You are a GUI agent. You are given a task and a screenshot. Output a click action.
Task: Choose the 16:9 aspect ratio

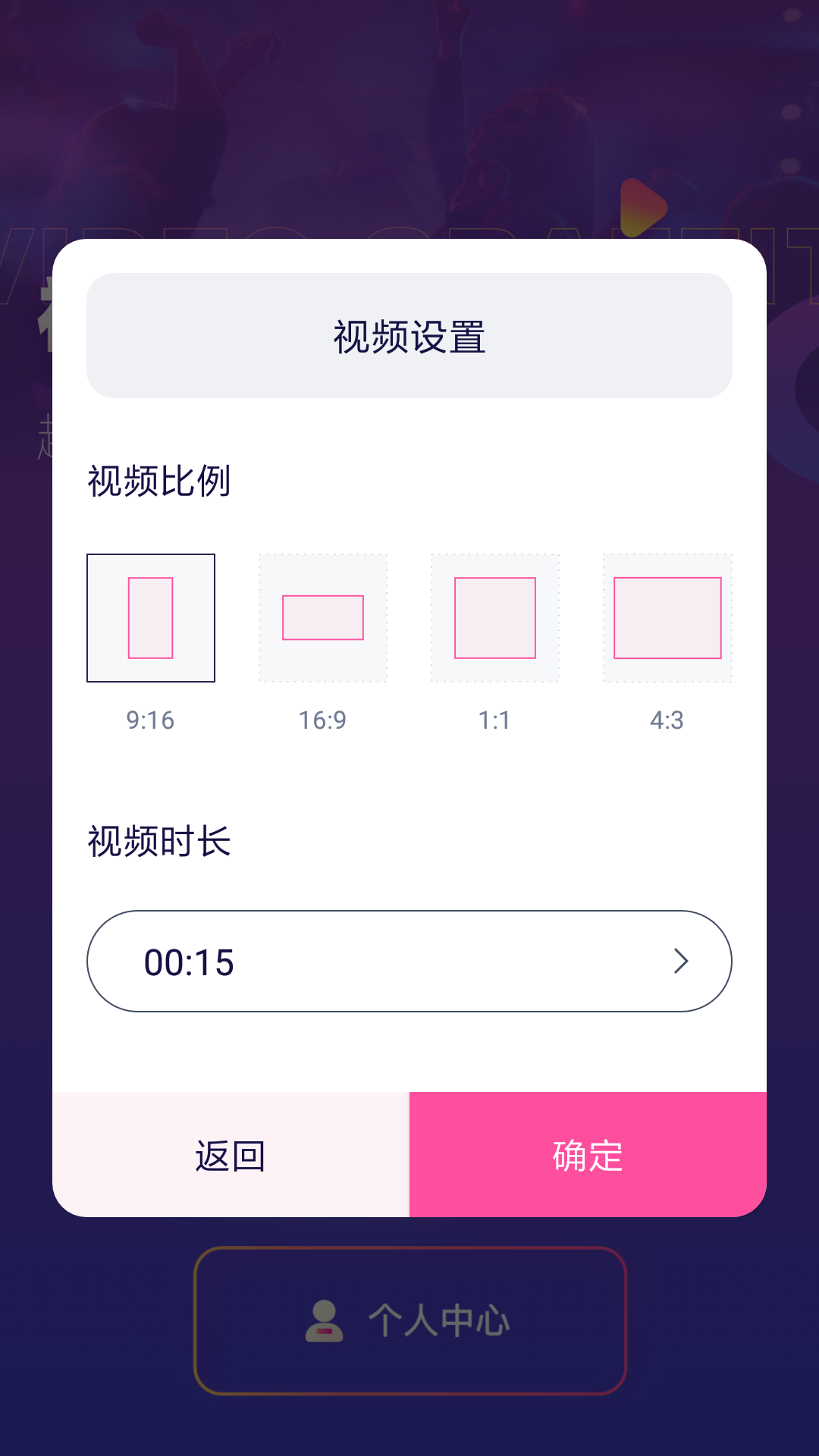(x=323, y=618)
